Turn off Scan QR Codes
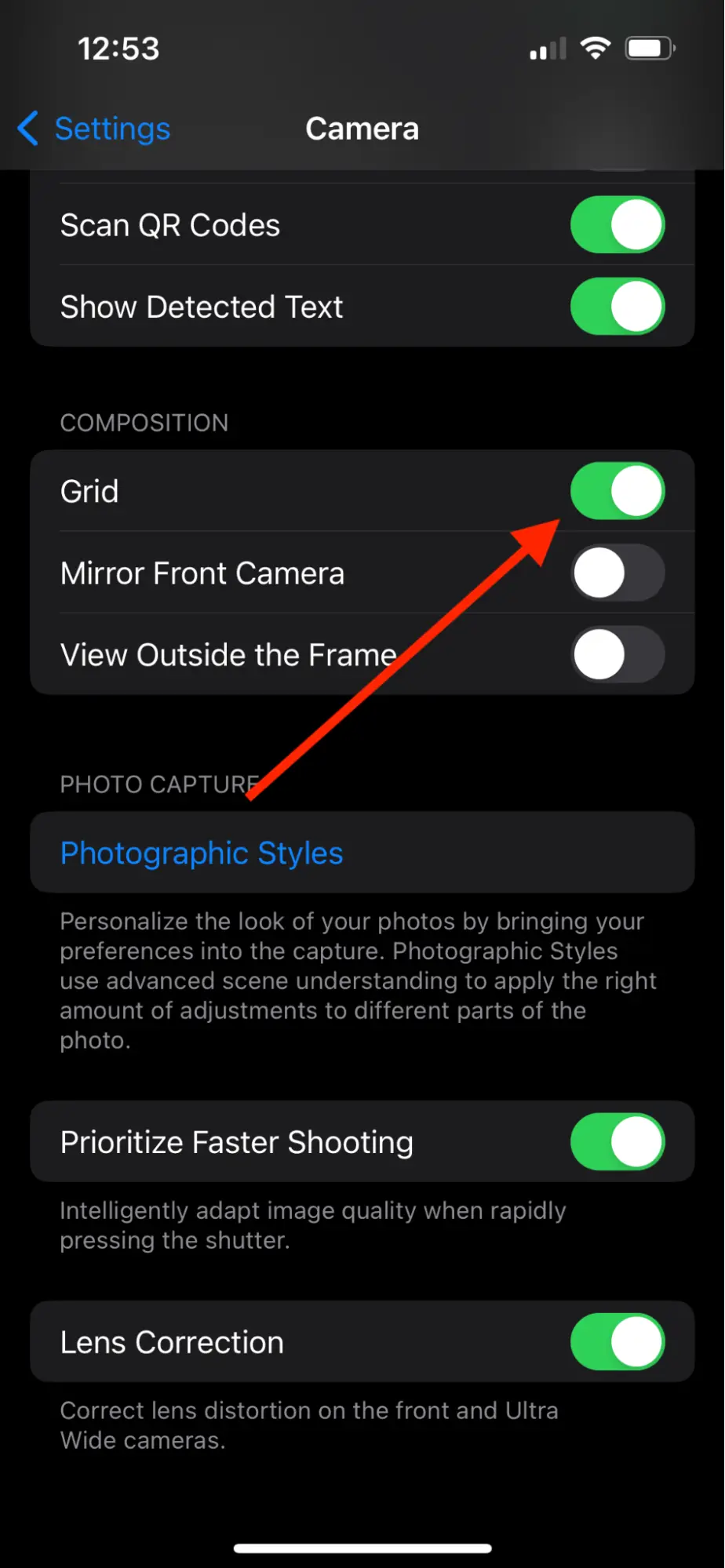The width and height of the screenshot is (725, 1568). click(618, 225)
